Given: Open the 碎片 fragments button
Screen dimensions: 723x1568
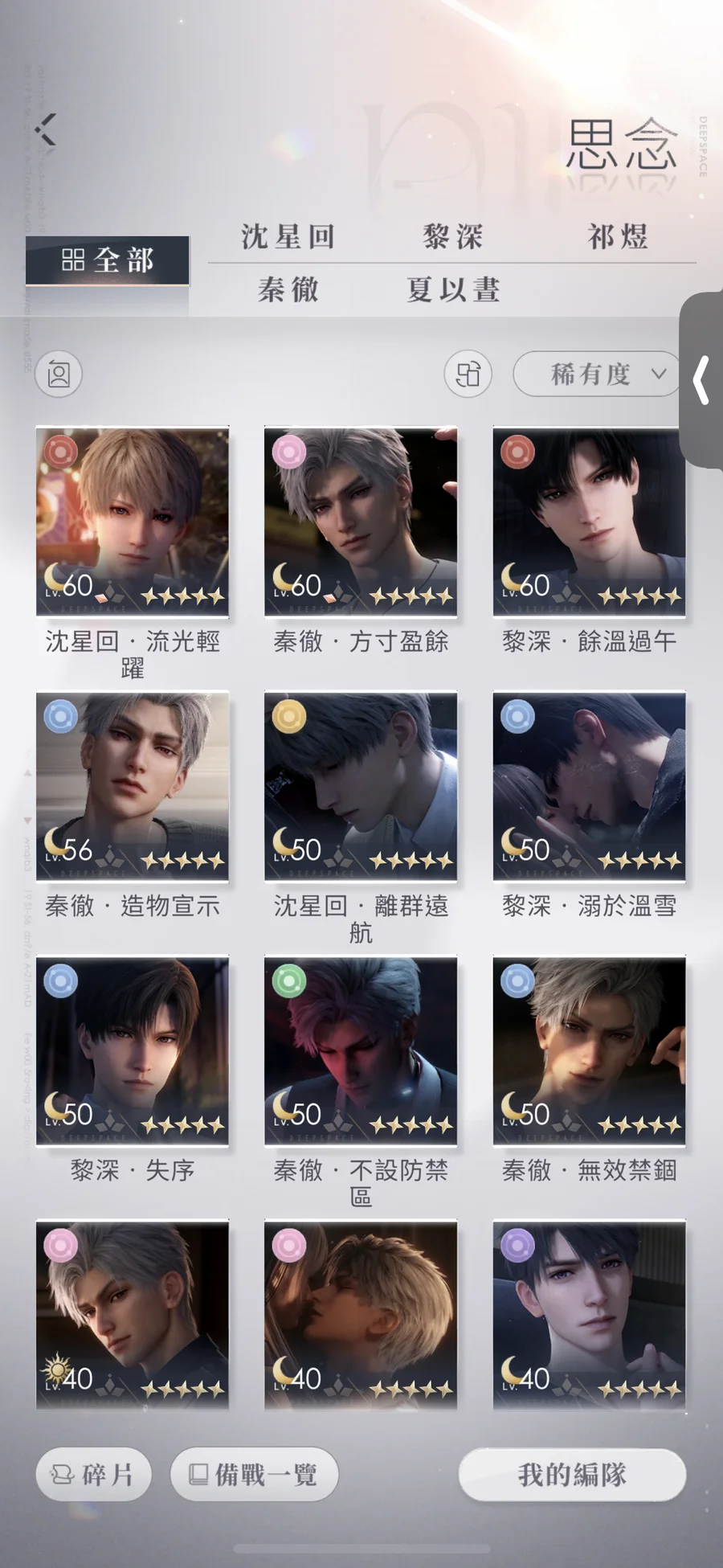Looking at the screenshot, I should click(x=93, y=1475).
